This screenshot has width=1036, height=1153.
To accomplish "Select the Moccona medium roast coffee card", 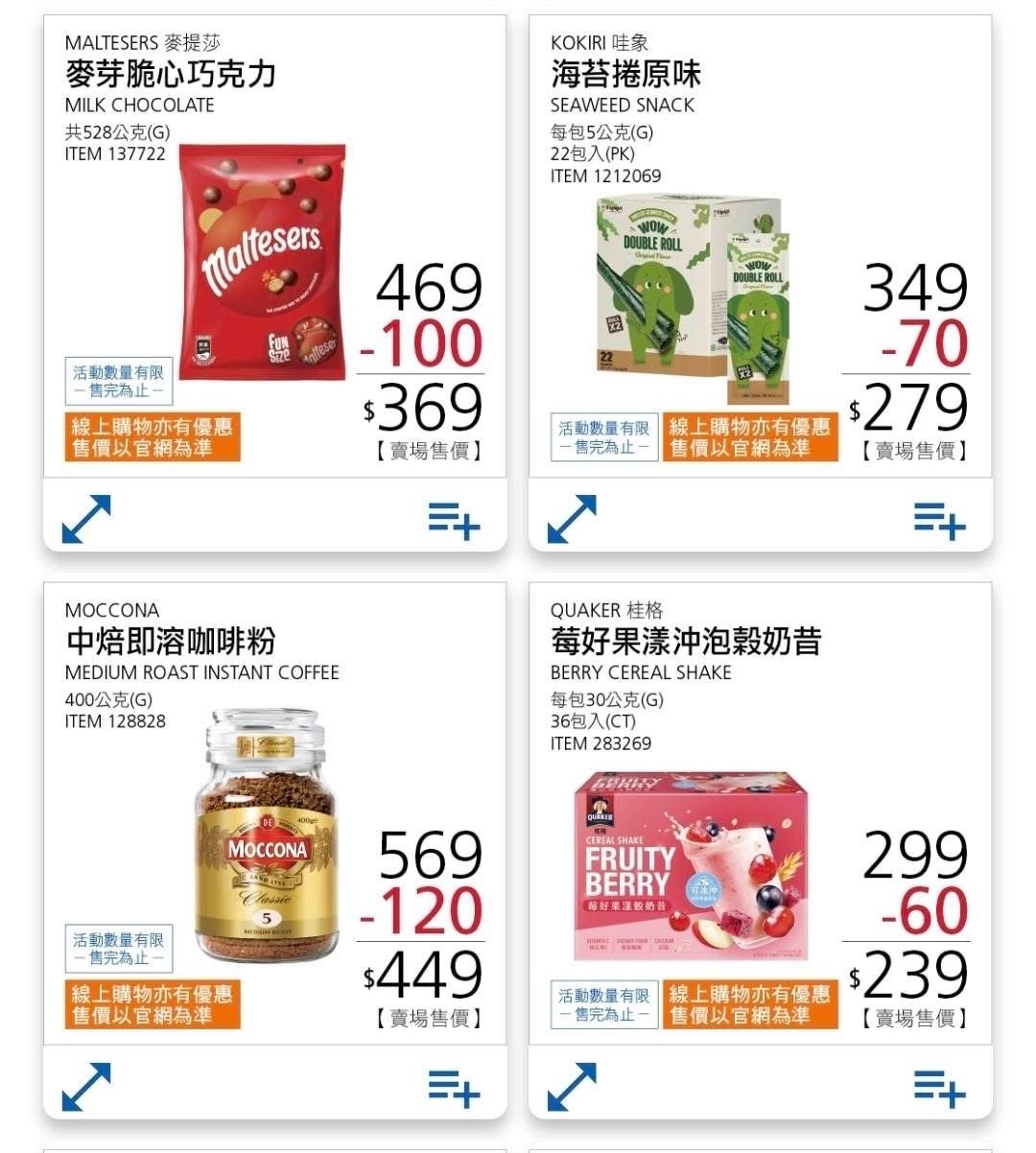I will coord(269,835).
